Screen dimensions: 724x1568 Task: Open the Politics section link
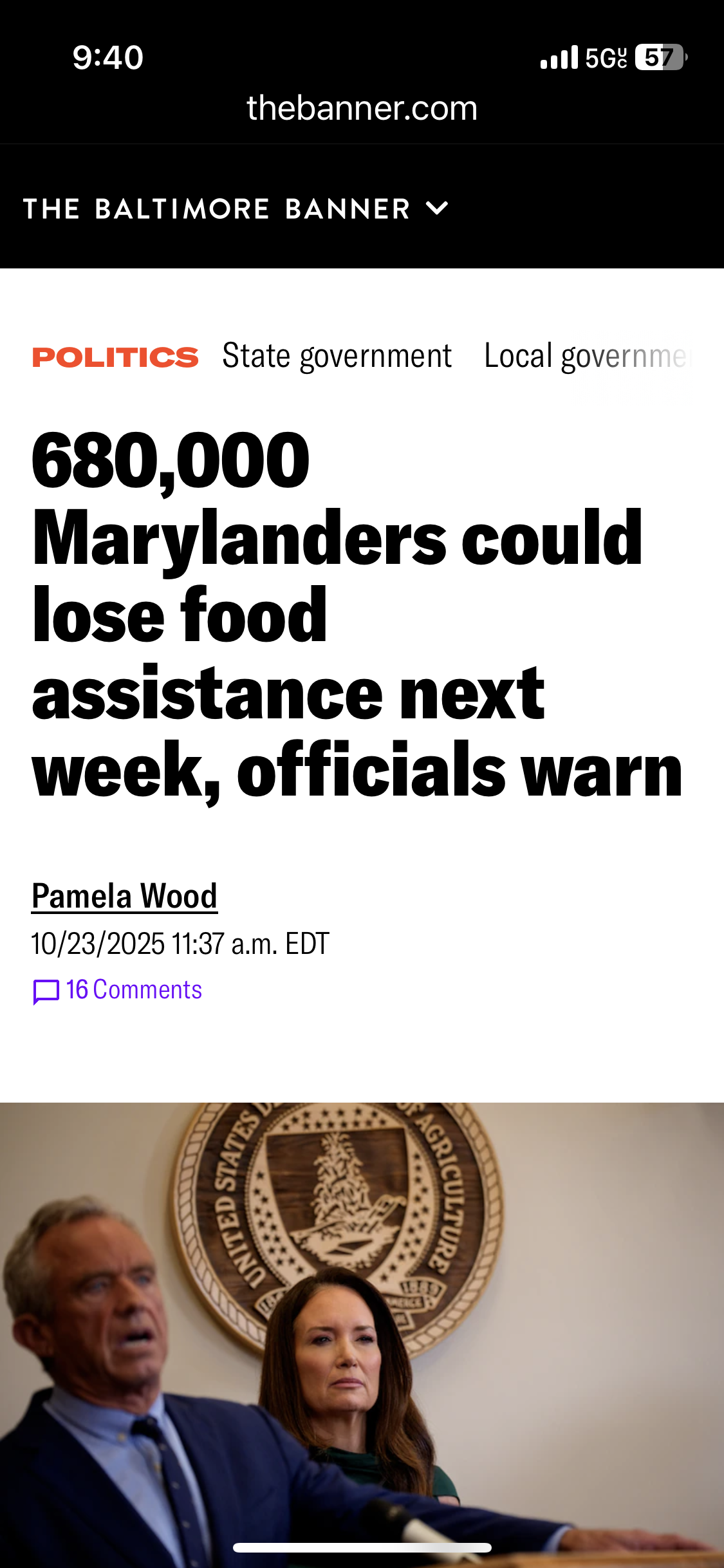116,357
